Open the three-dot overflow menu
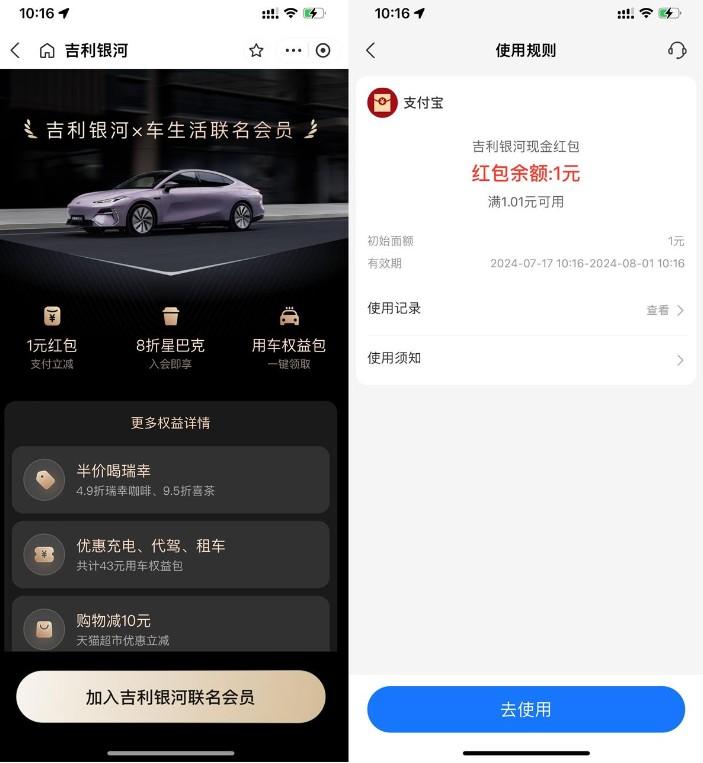 point(293,51)
